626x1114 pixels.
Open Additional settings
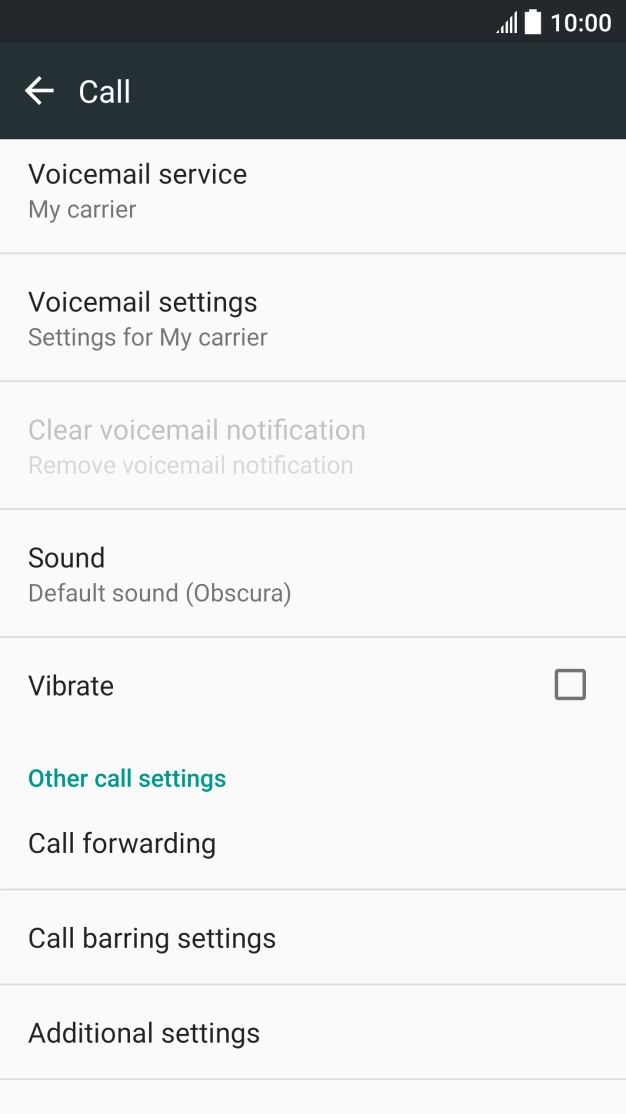coord(313,1032)
